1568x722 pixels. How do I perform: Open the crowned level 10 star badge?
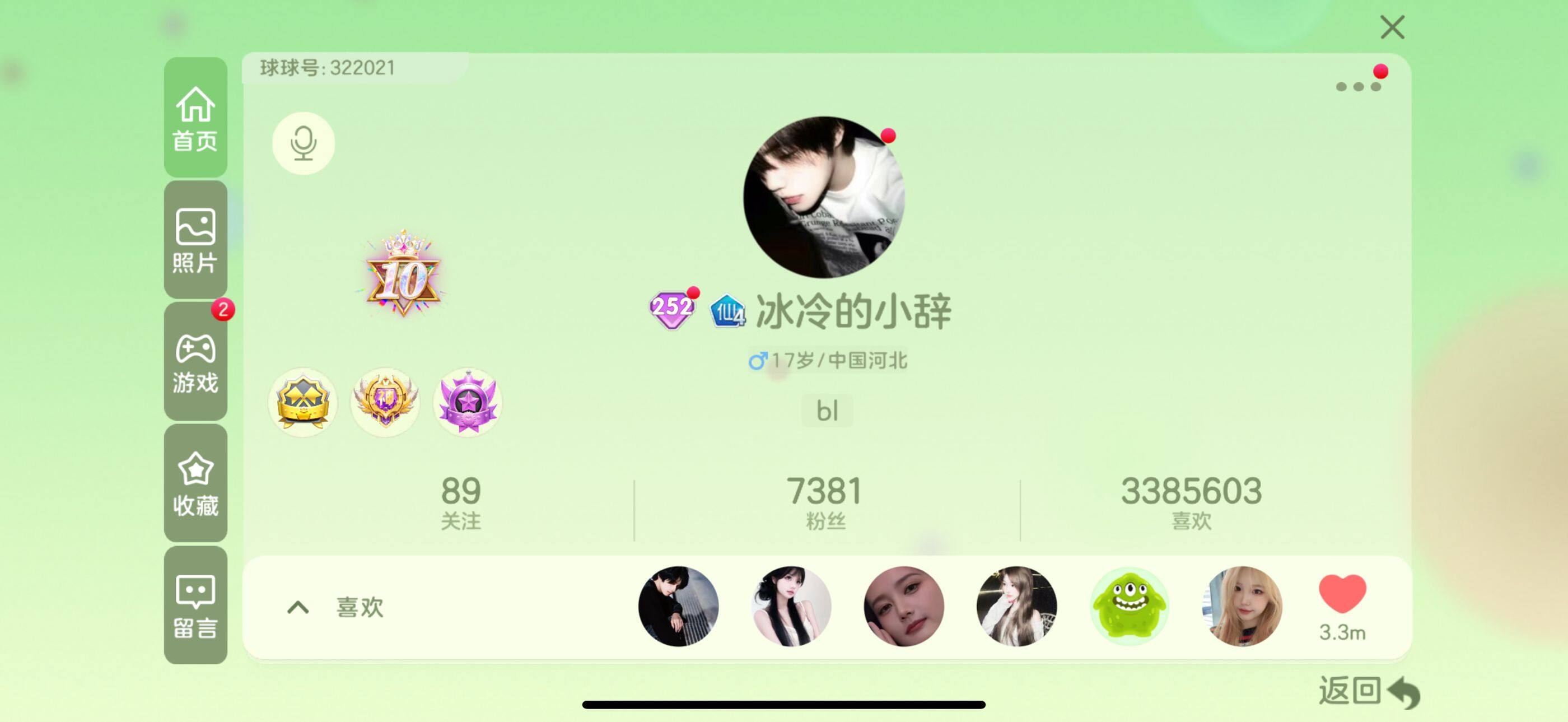(402, 275)
